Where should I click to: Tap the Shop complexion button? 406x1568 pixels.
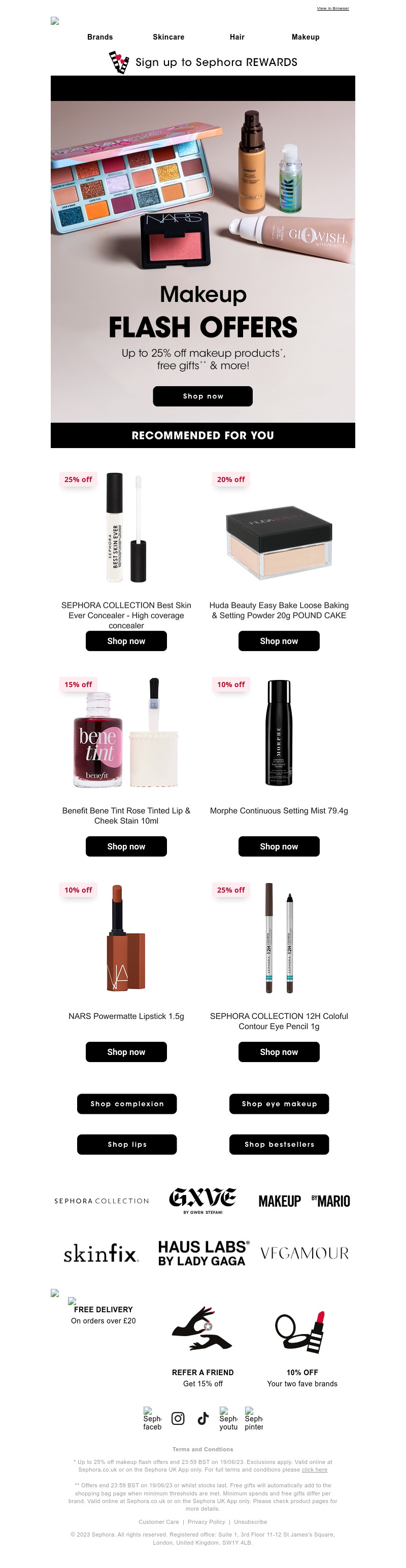pyautogui.click(x=126, y=1104)
